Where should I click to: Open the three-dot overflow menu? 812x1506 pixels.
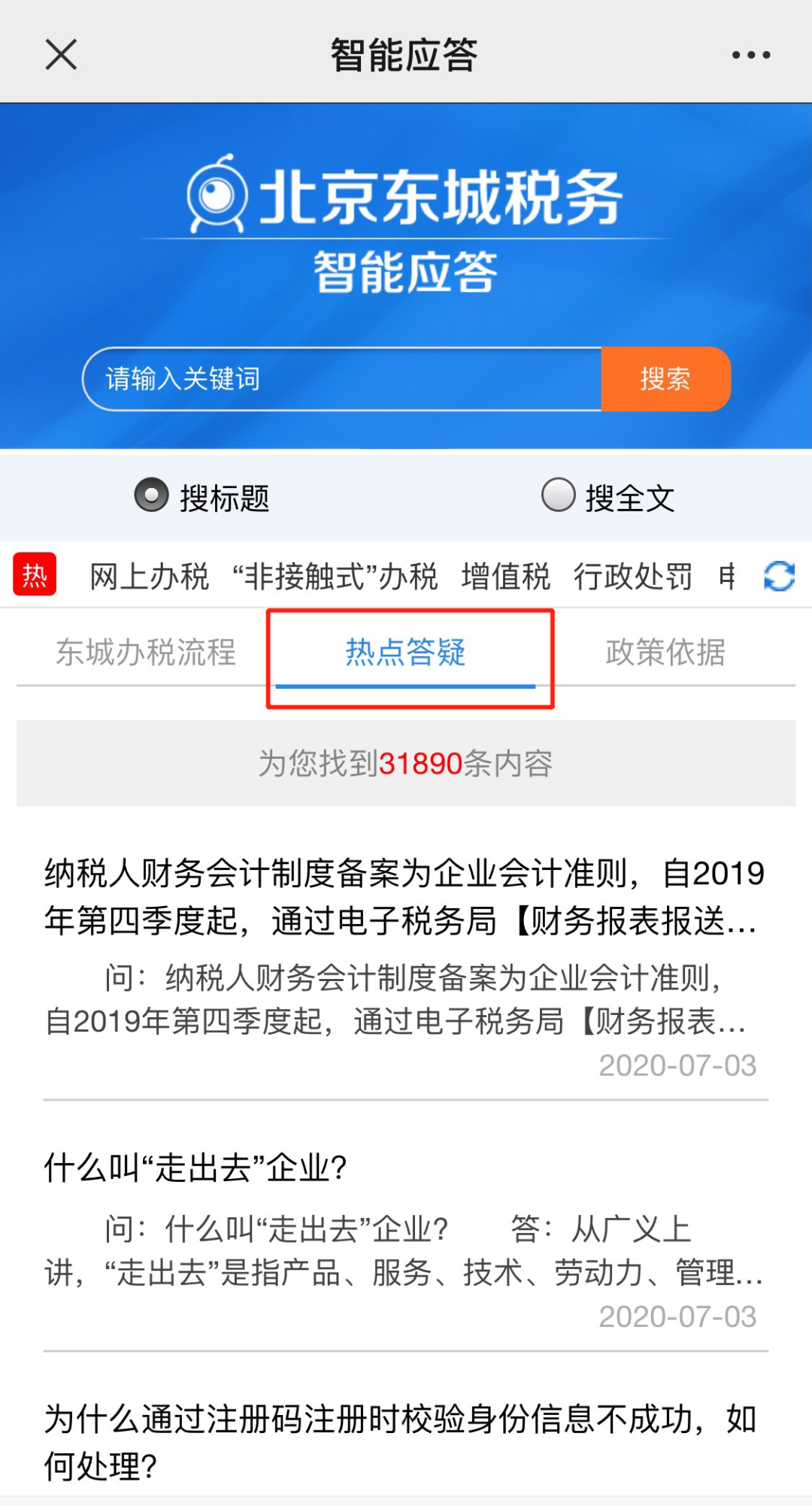pyautogui.click(x=751, y=55)
